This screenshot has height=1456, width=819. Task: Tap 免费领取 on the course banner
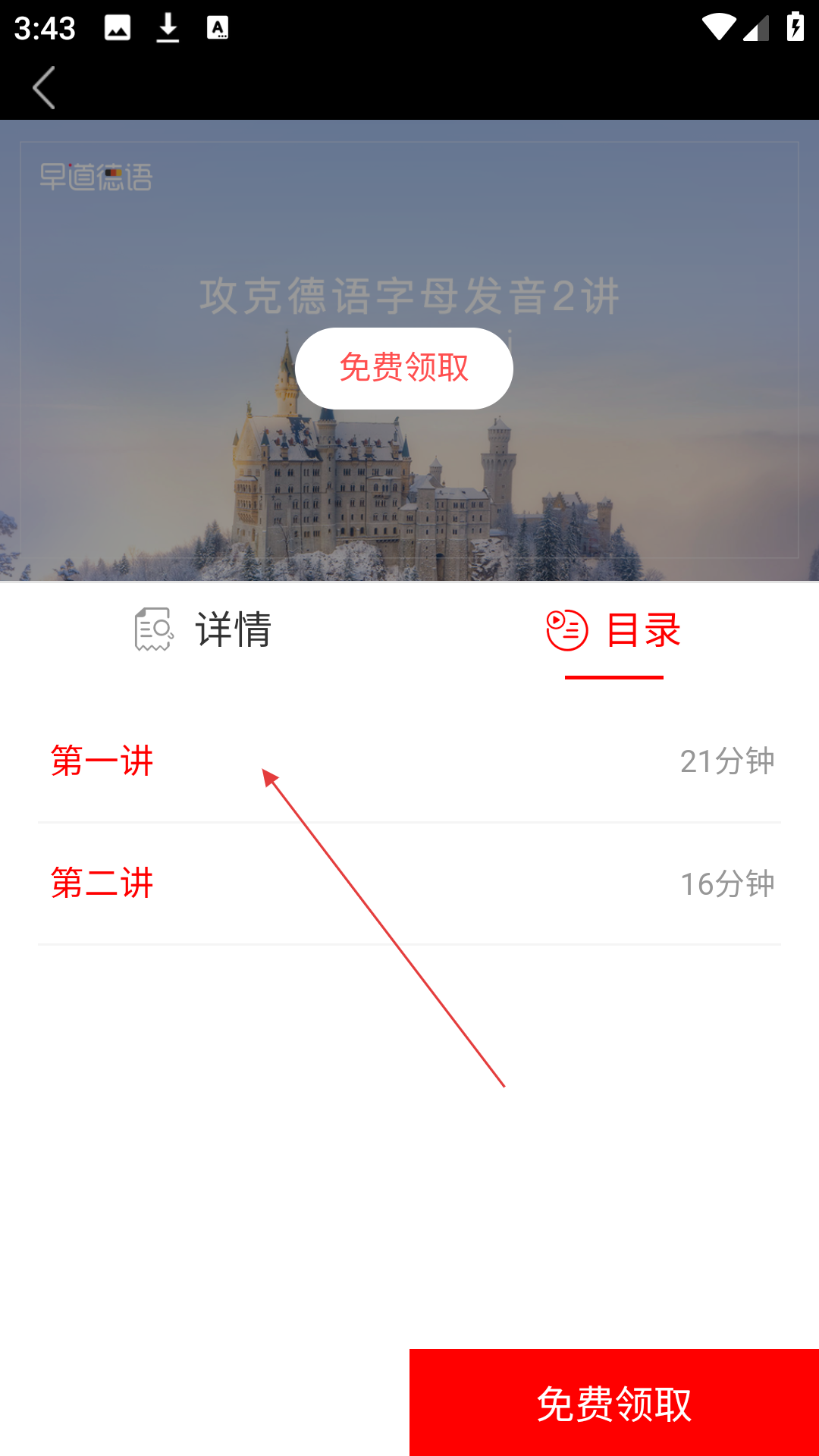click(x=403, y=369)
